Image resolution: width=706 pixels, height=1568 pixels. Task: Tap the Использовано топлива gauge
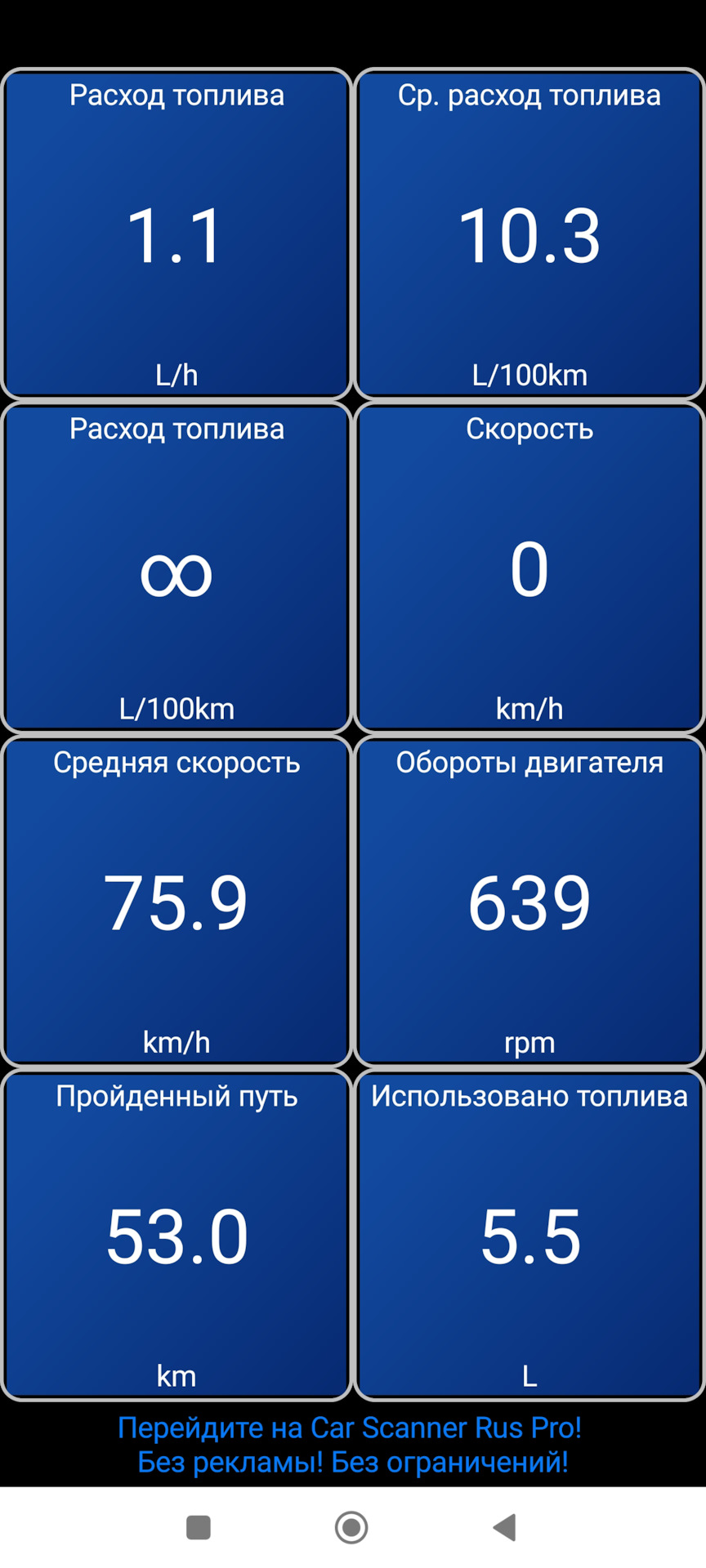point(529,1236)
